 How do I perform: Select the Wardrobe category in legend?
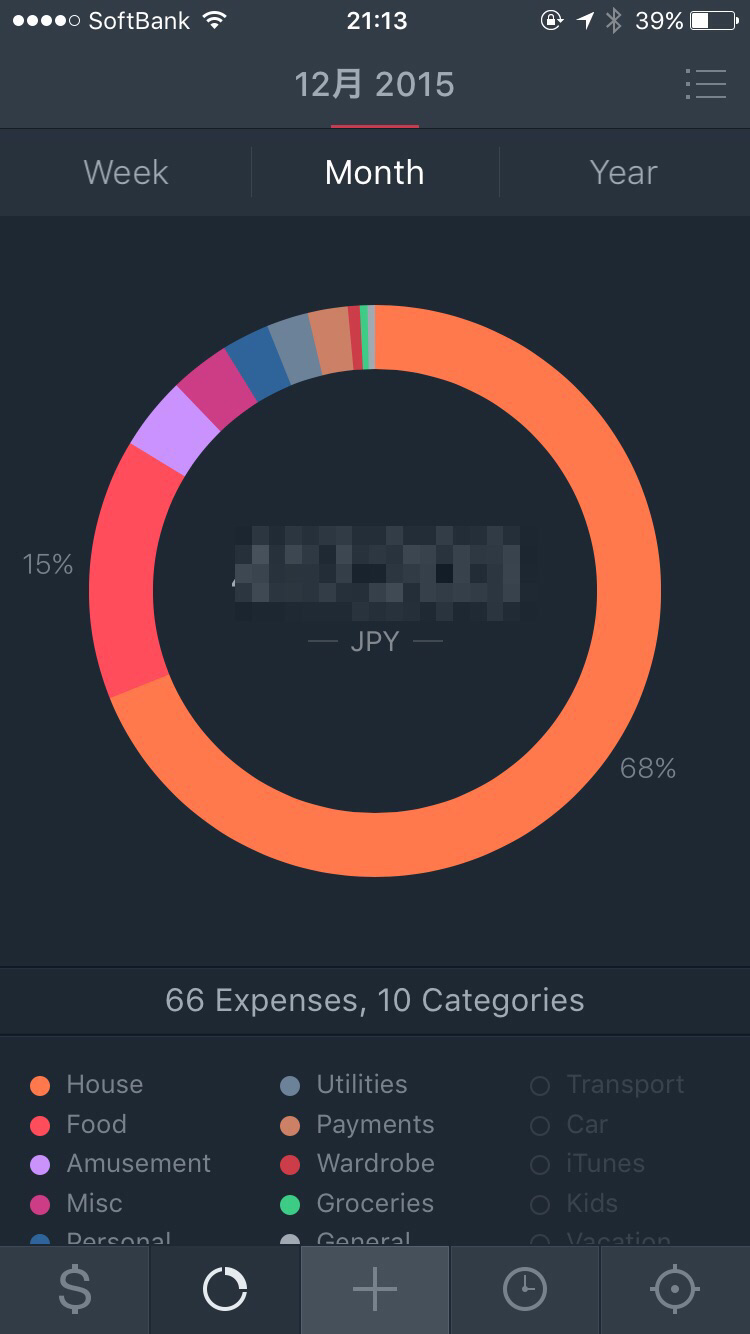(x=375, y=1164)
